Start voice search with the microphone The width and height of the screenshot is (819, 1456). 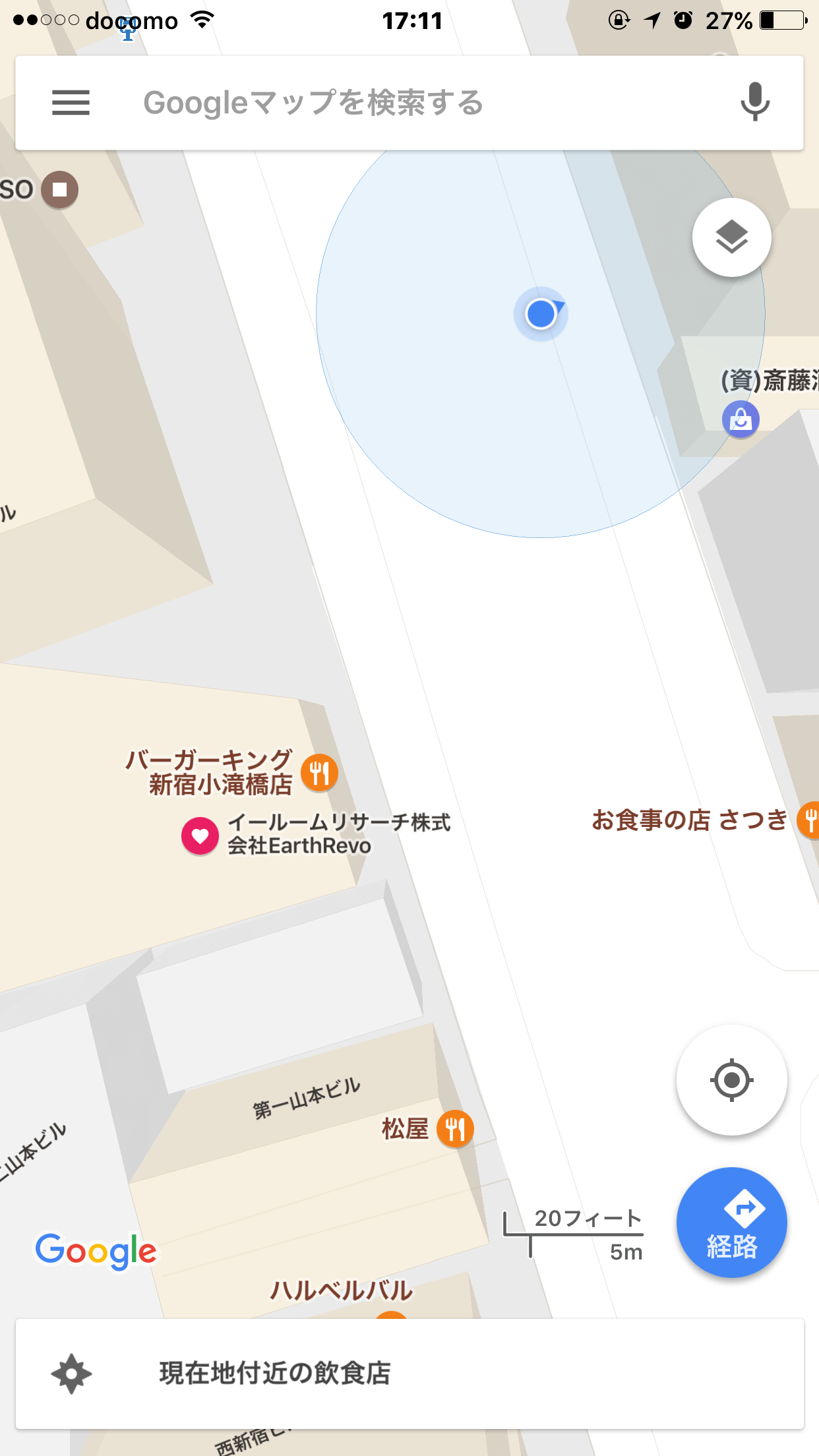[x=754, y=102]
